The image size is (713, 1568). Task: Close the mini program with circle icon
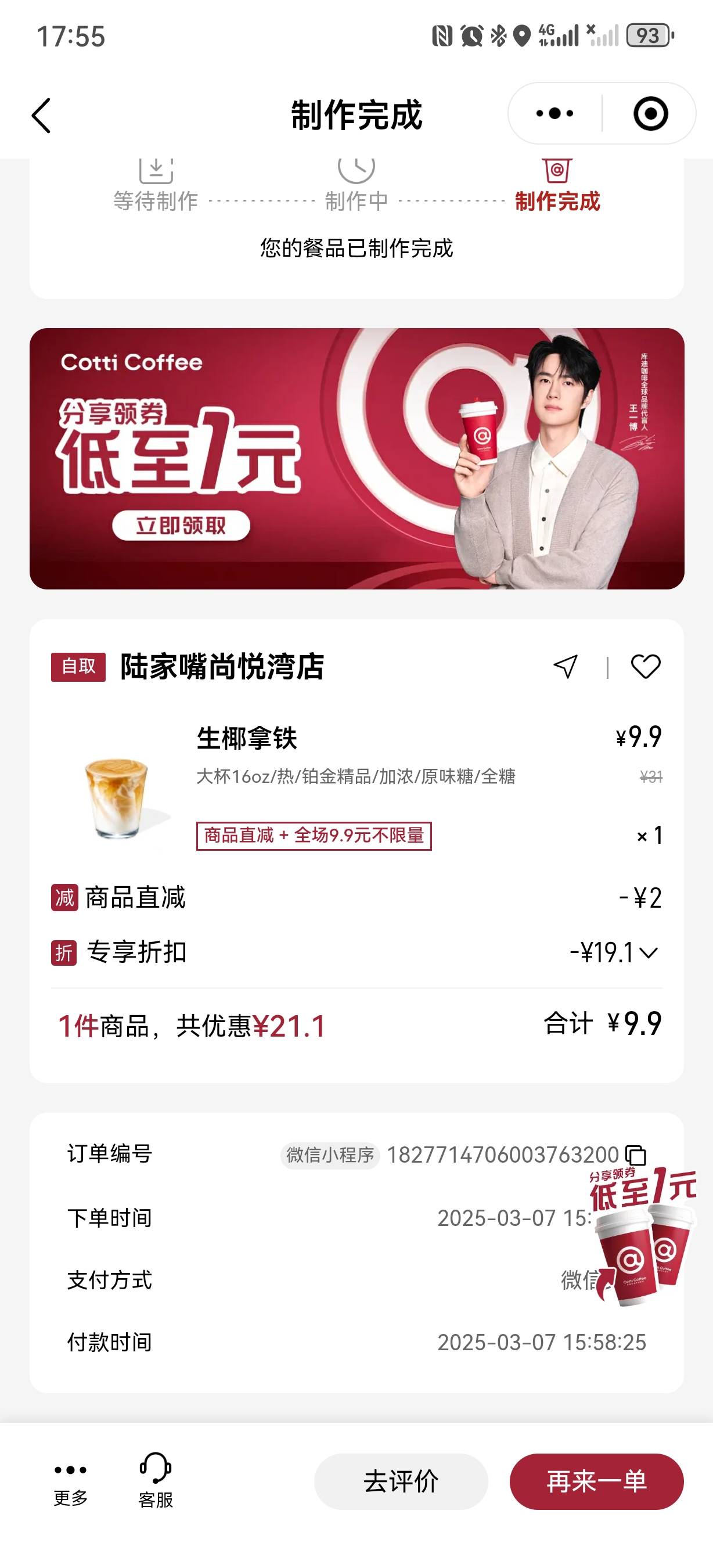tap(650, 113)
